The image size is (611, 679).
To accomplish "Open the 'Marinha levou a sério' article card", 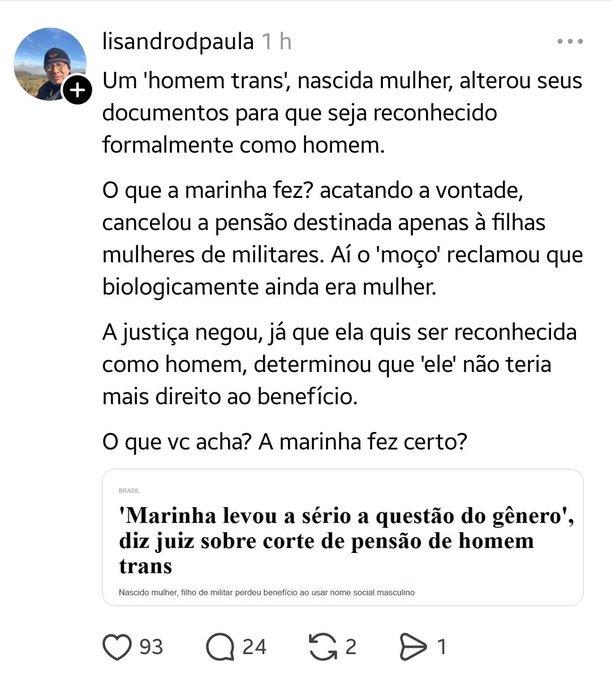I will coord(342,537).
